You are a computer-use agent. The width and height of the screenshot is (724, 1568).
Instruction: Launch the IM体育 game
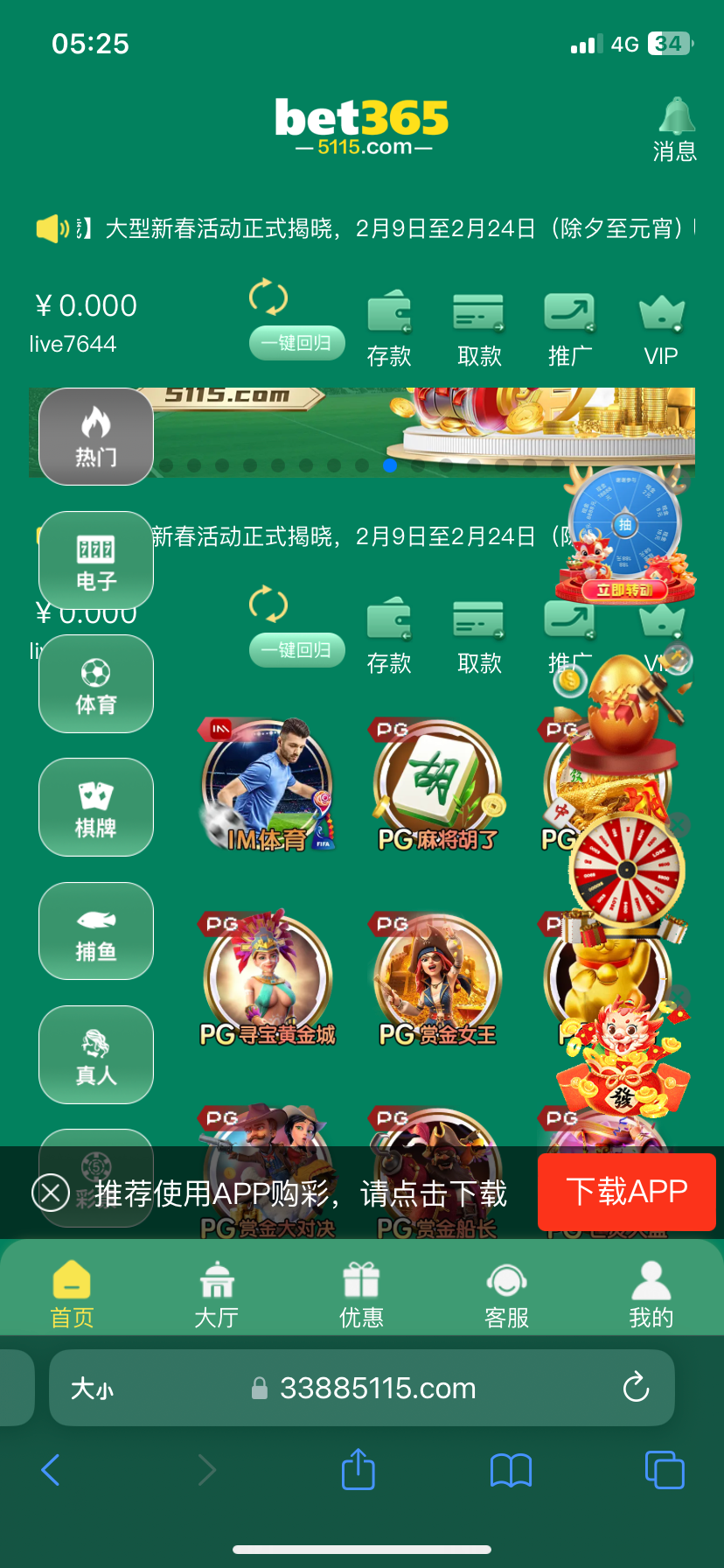268,786
